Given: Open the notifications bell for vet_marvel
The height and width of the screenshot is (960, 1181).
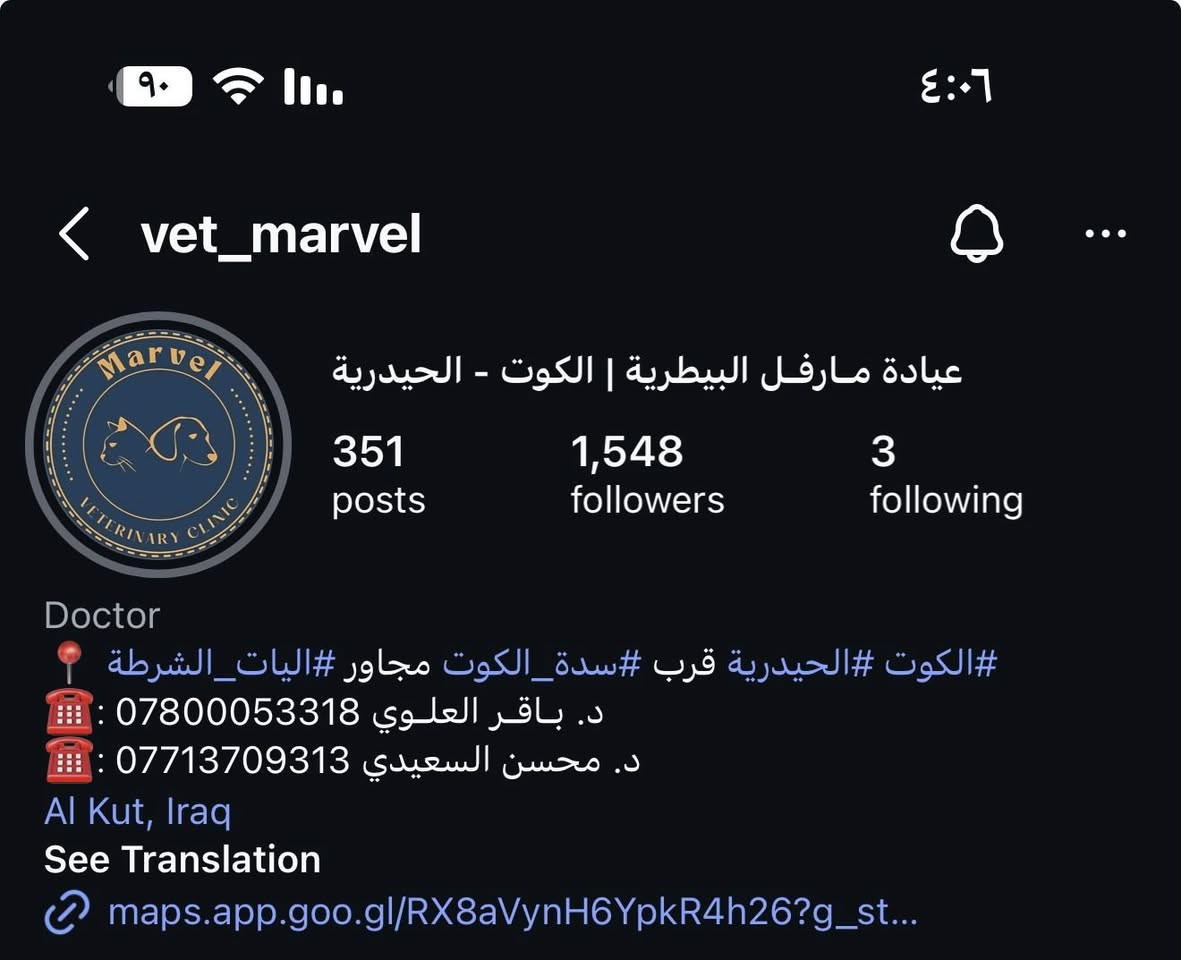Looking at the screenshot, I should point(976,235).
